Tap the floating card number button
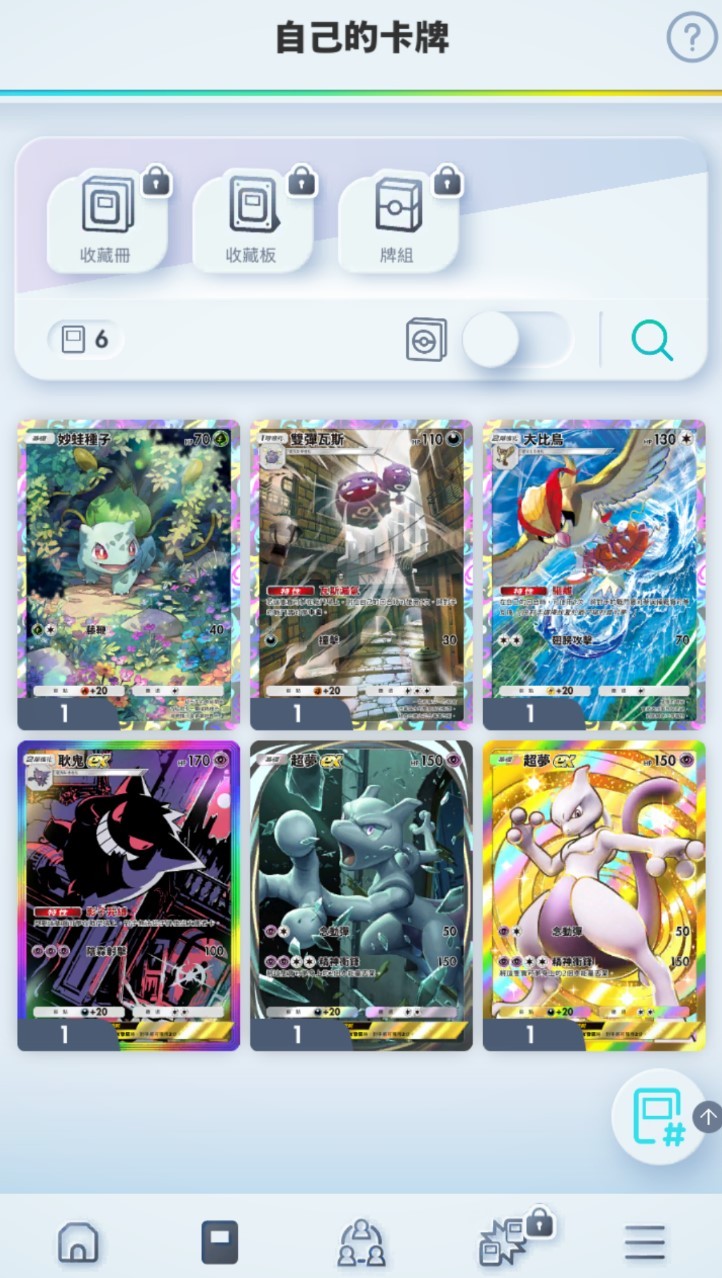The image size is (722, 1278). pyautogui.click(x=656, y=1117)
